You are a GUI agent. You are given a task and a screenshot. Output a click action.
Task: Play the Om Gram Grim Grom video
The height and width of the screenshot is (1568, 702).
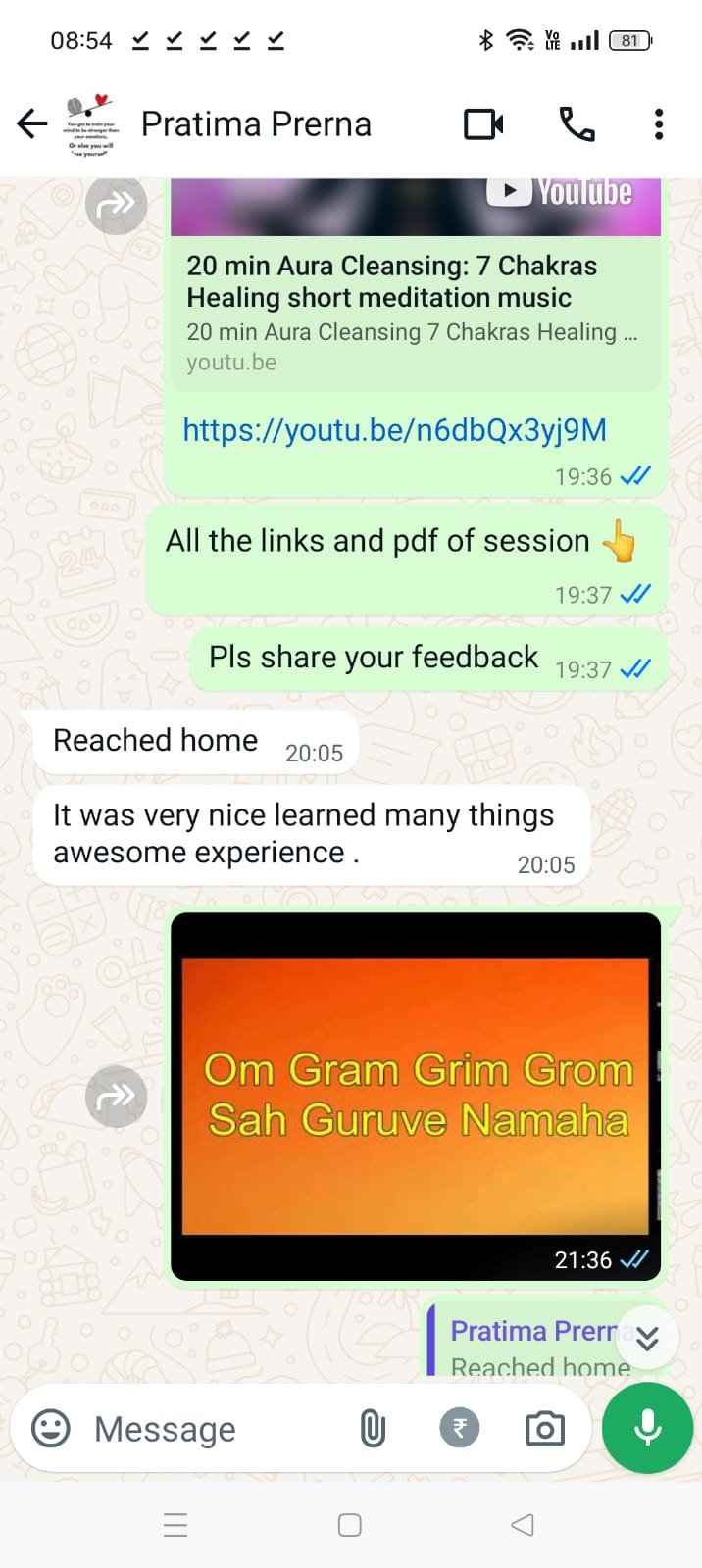416,1096
